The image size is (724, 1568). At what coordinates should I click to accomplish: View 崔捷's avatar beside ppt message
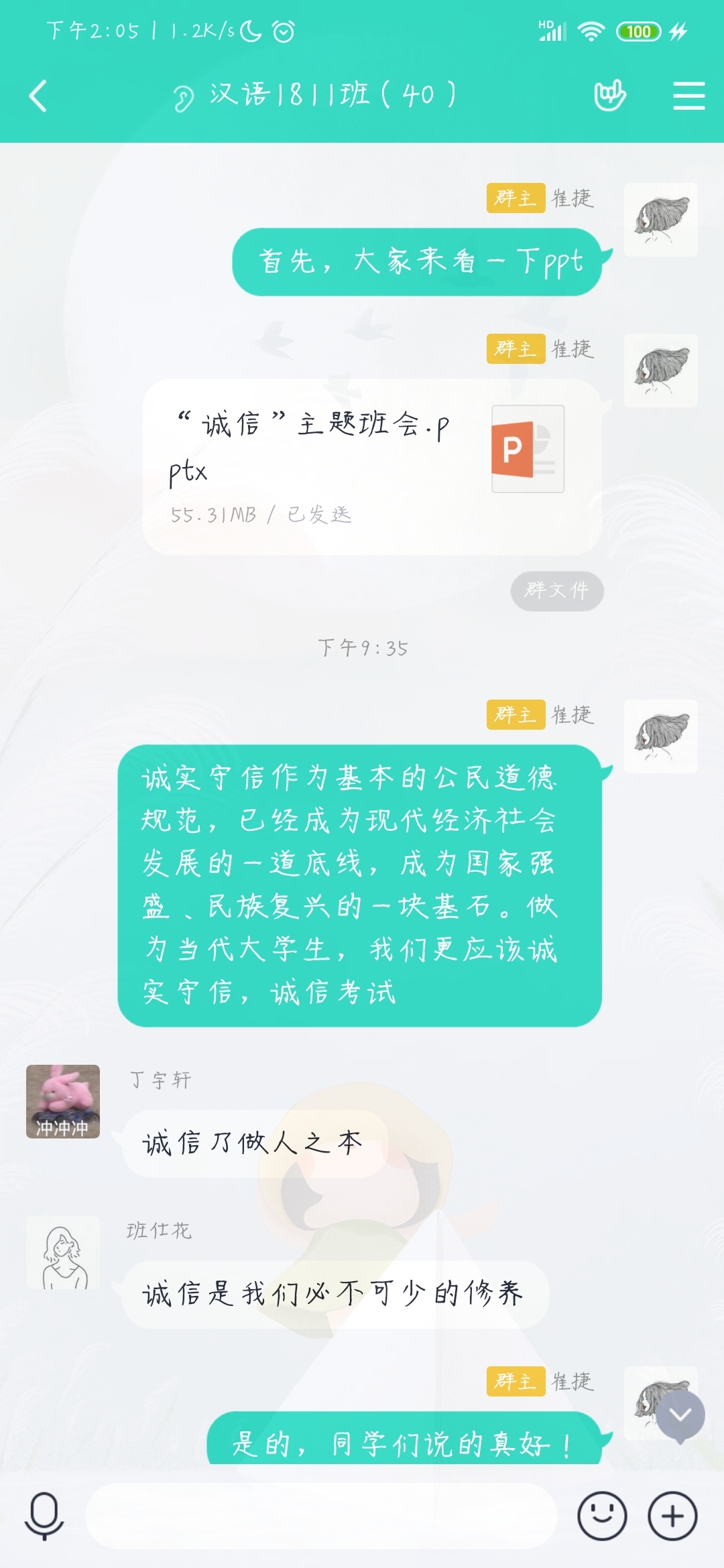click(660, 220)
